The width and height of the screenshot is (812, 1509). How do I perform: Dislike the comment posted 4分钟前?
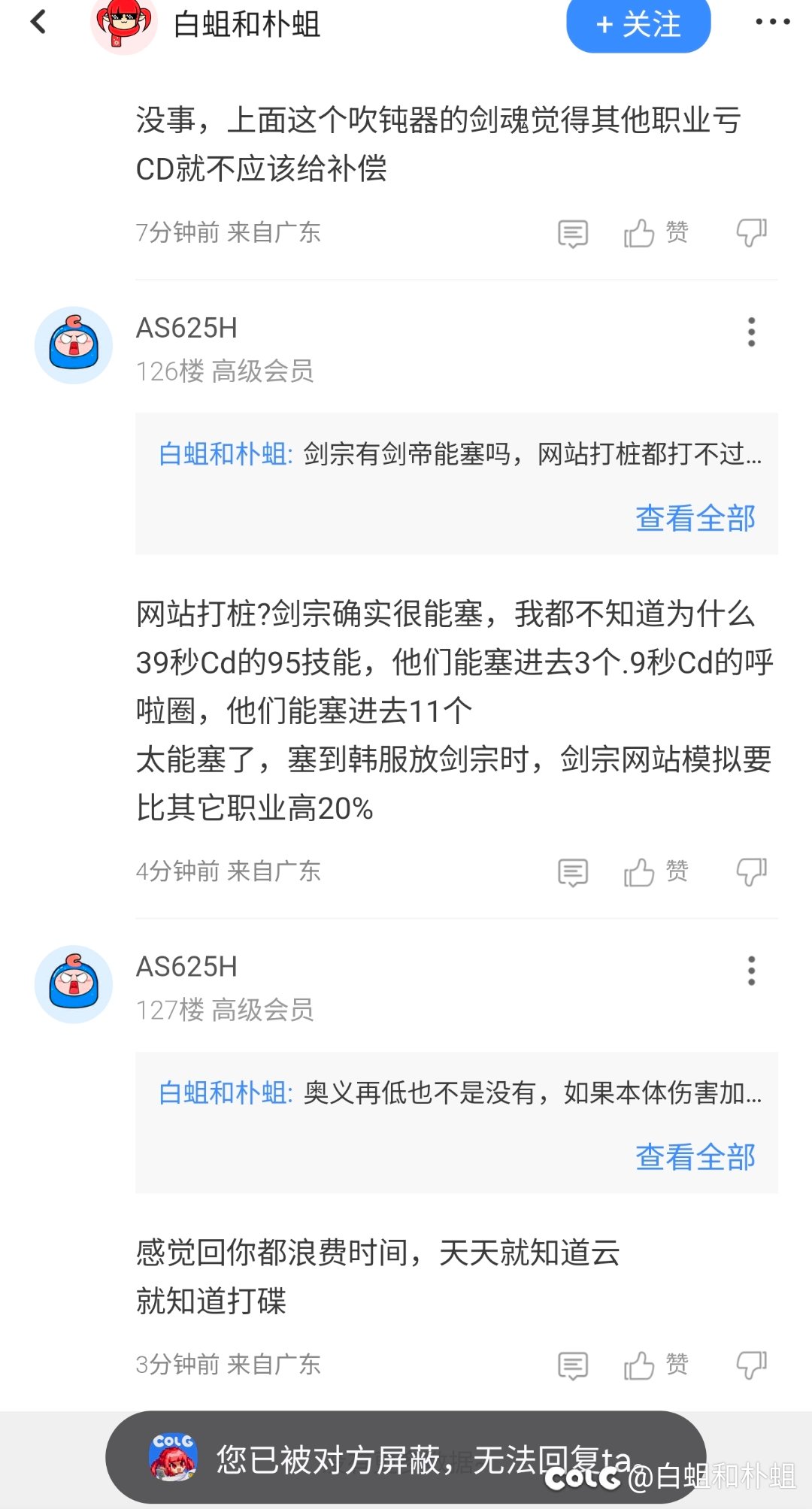point(751,872)
